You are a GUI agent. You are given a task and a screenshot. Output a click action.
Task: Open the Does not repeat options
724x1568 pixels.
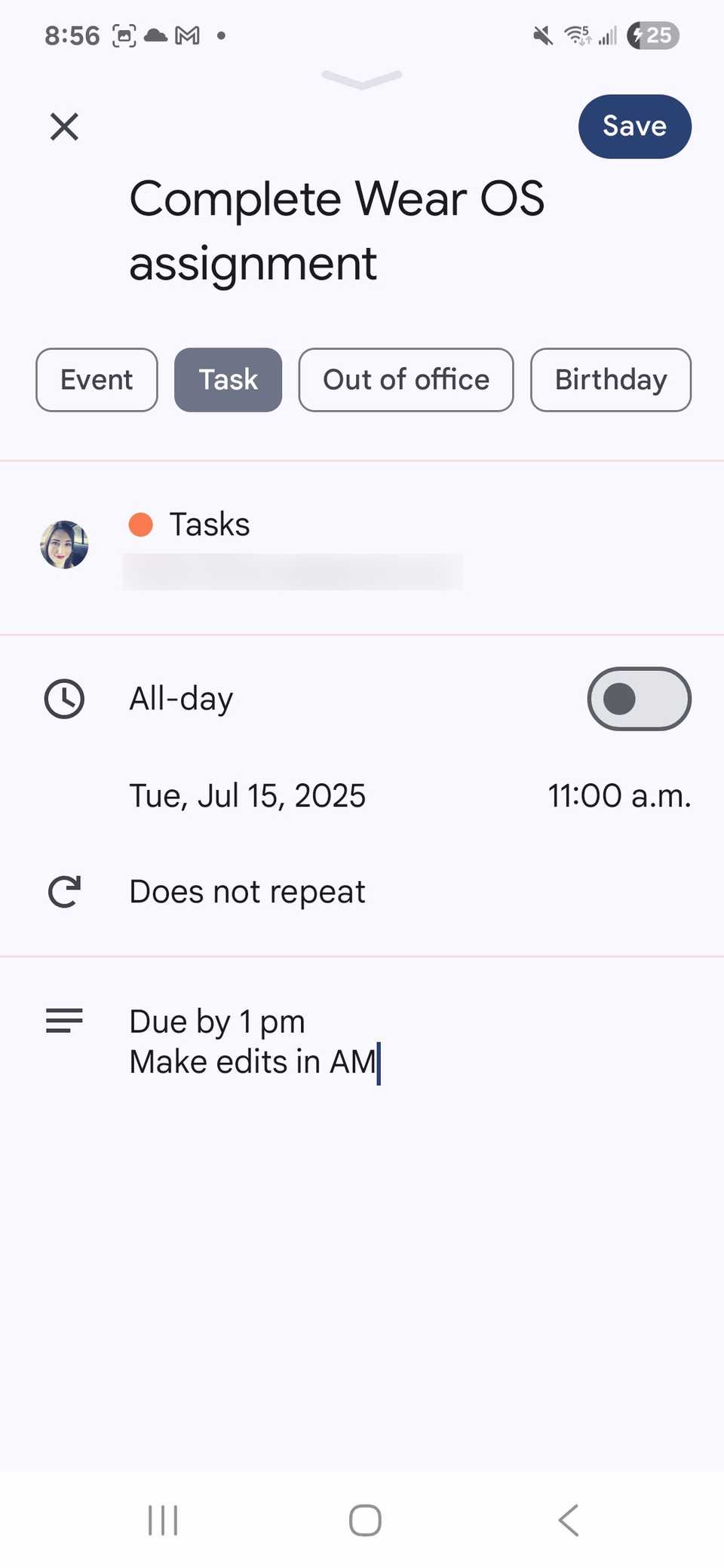247,891
